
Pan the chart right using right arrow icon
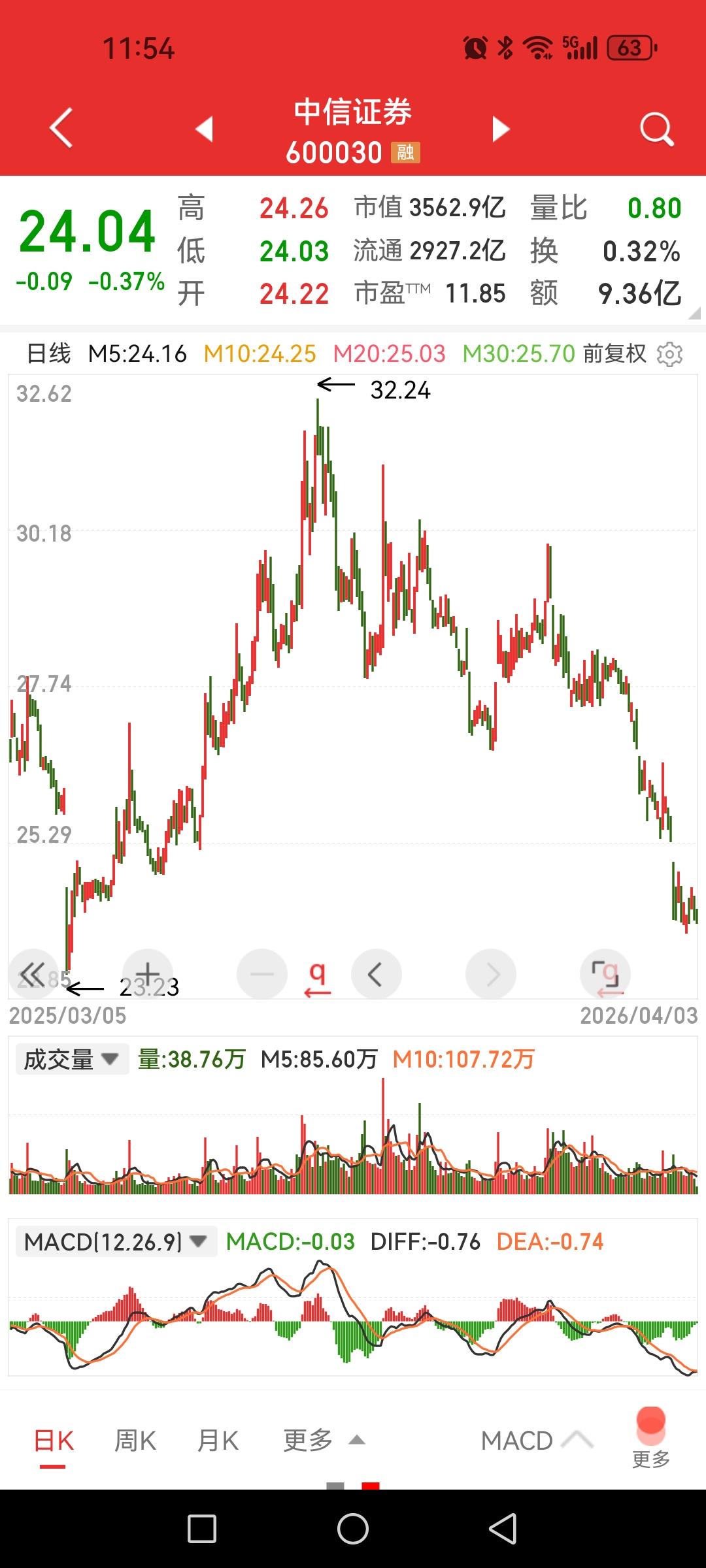pos(490,973)
